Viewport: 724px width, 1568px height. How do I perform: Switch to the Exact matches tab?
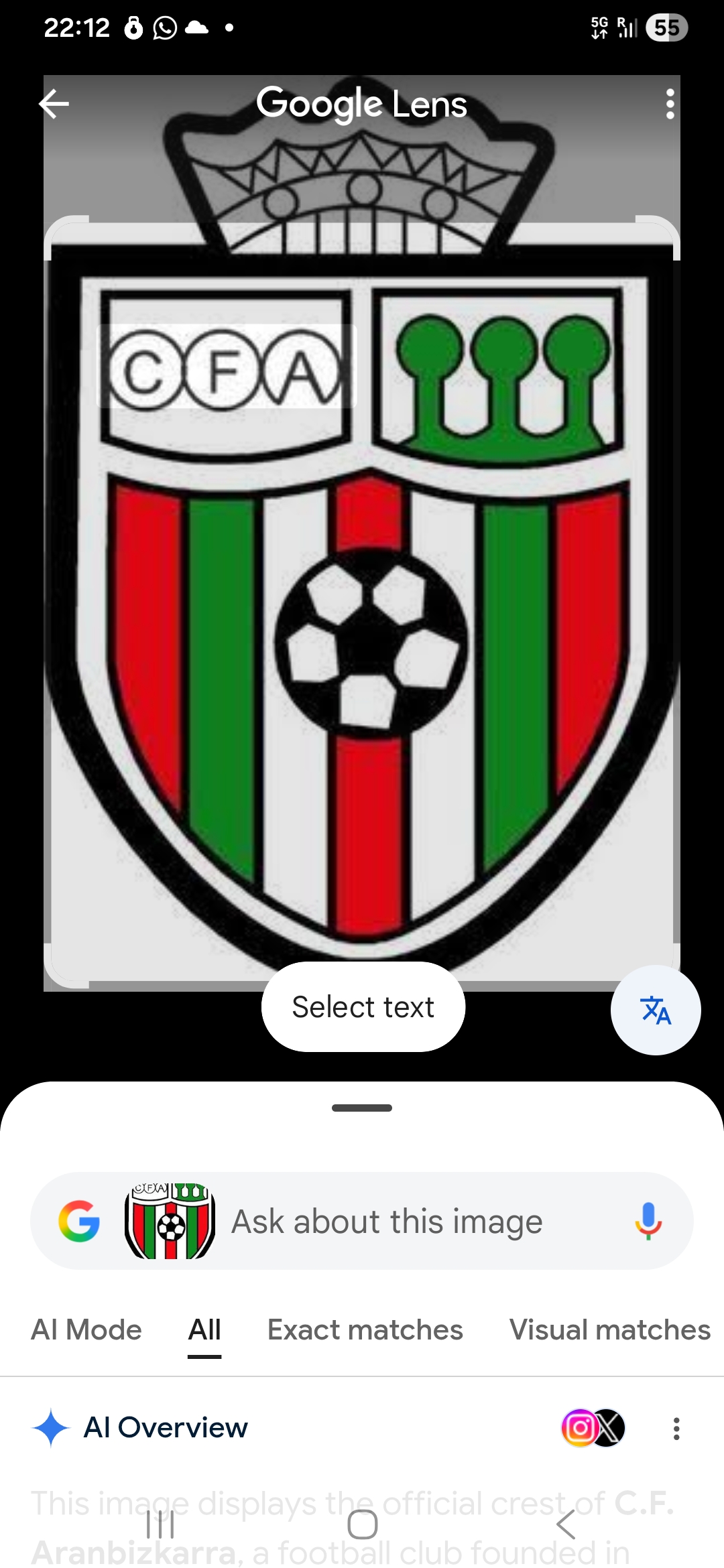[365, 1329]
